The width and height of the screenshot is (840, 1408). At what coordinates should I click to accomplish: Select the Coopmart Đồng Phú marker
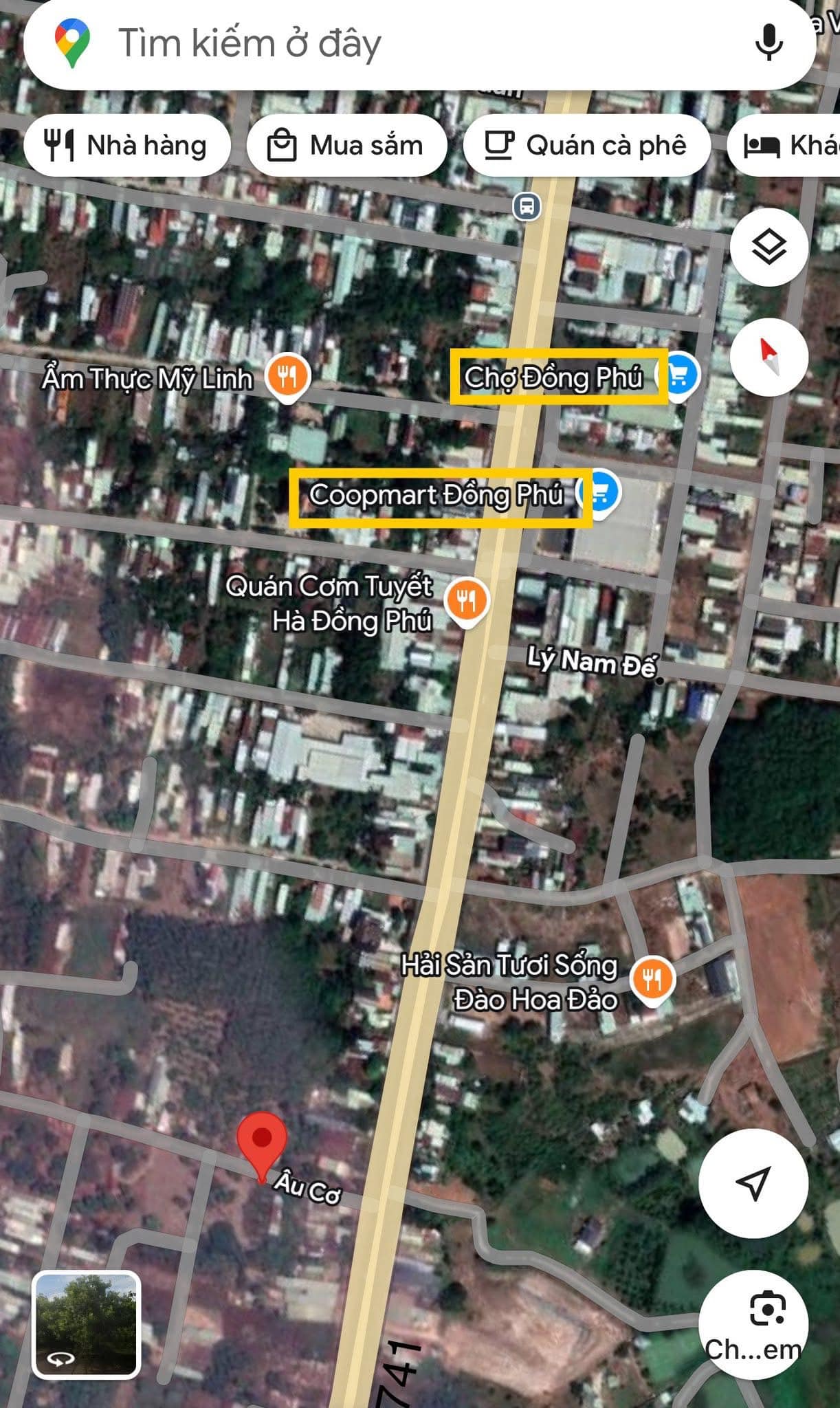[x=600, y=493]
